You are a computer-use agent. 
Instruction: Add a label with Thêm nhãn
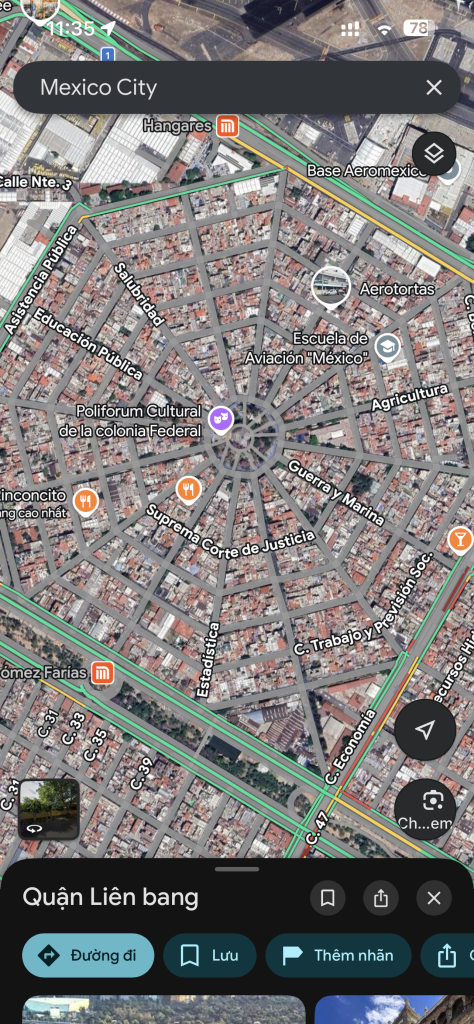pyautogui.click(x=338, y=955)
